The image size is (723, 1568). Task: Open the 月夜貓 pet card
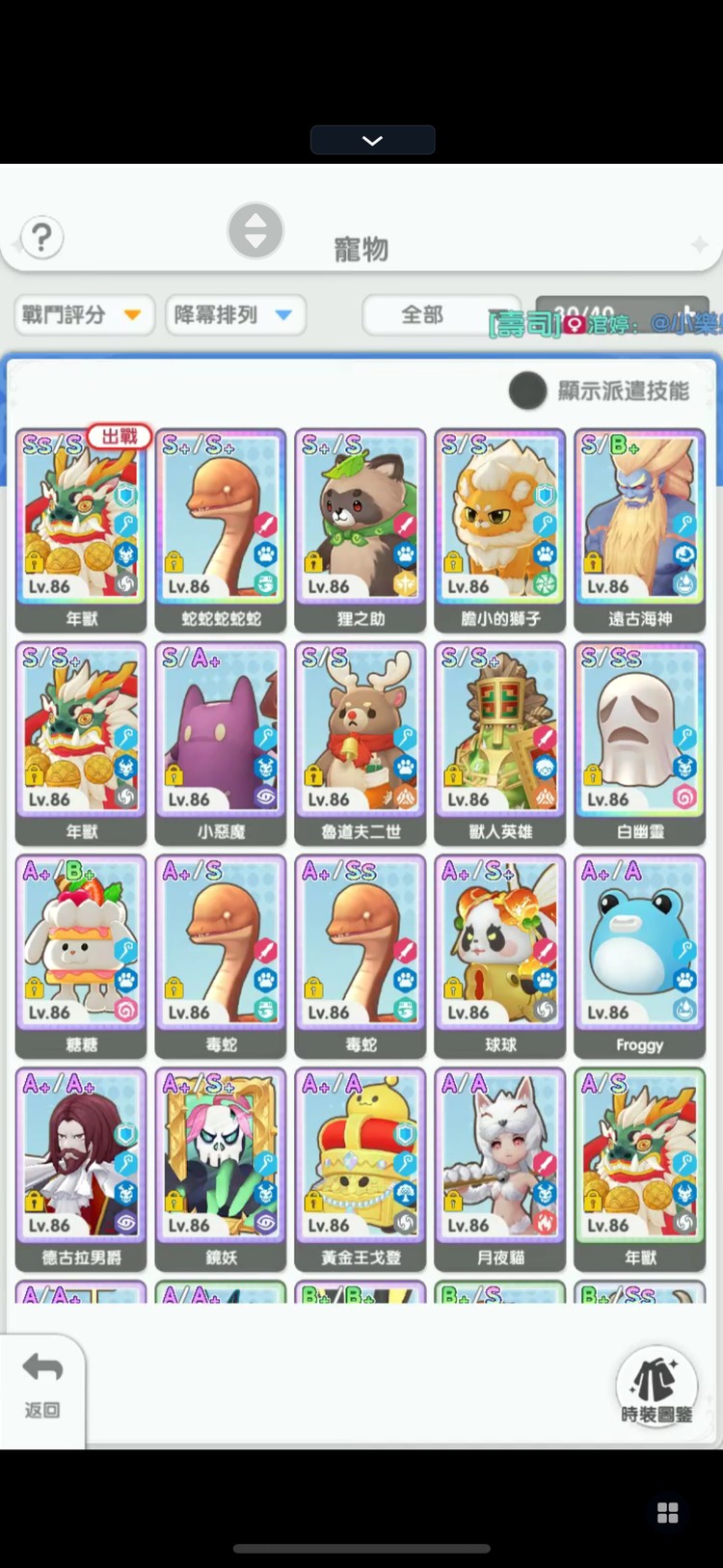(500, 1168)
